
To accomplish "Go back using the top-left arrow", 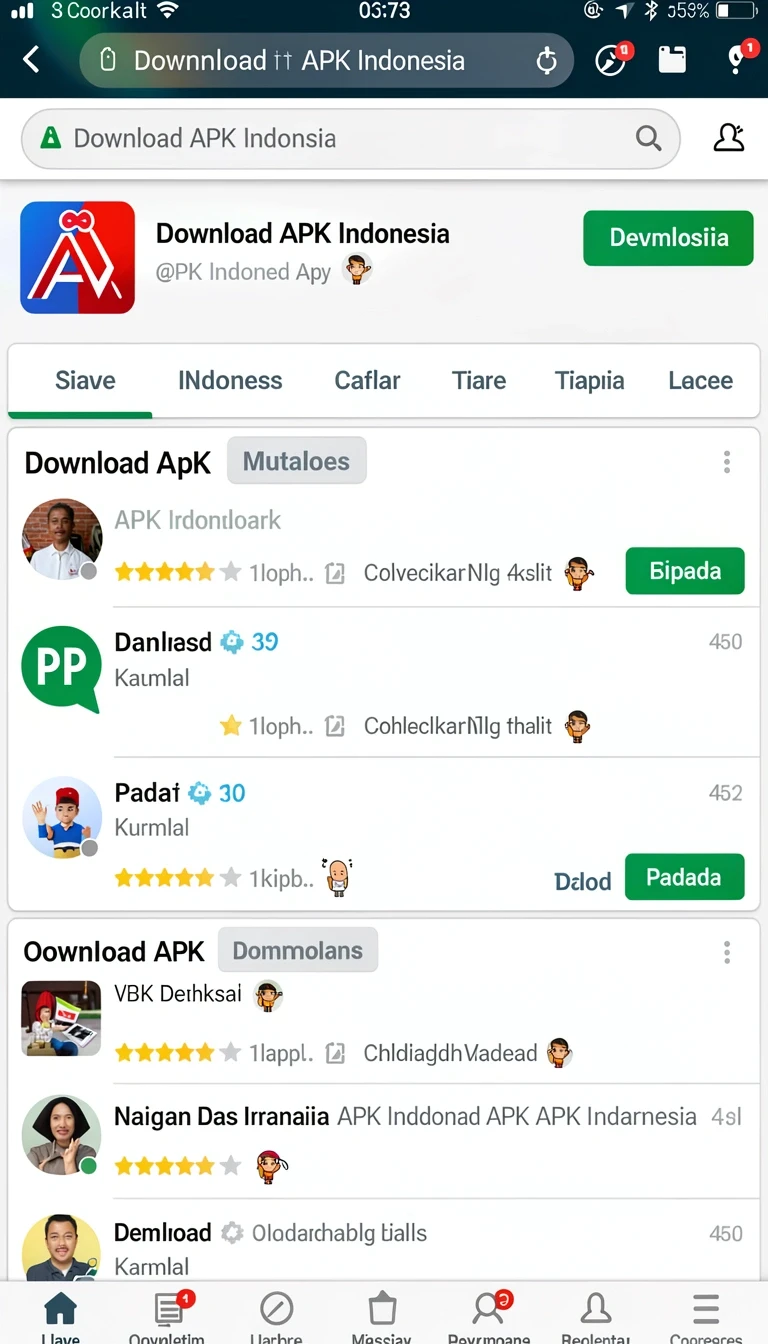I will tap(32, 60).
